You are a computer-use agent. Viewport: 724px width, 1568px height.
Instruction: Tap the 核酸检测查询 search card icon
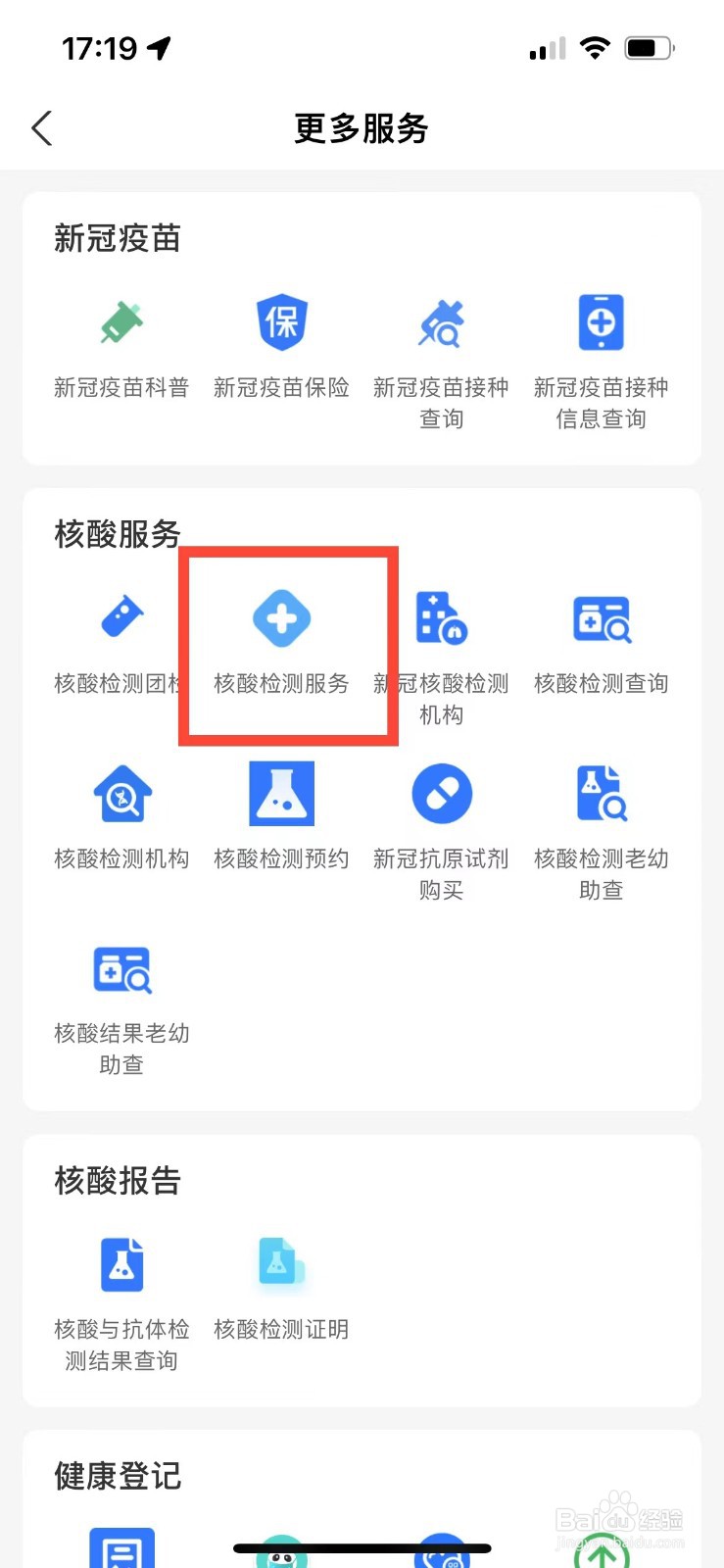coord(601,618)
